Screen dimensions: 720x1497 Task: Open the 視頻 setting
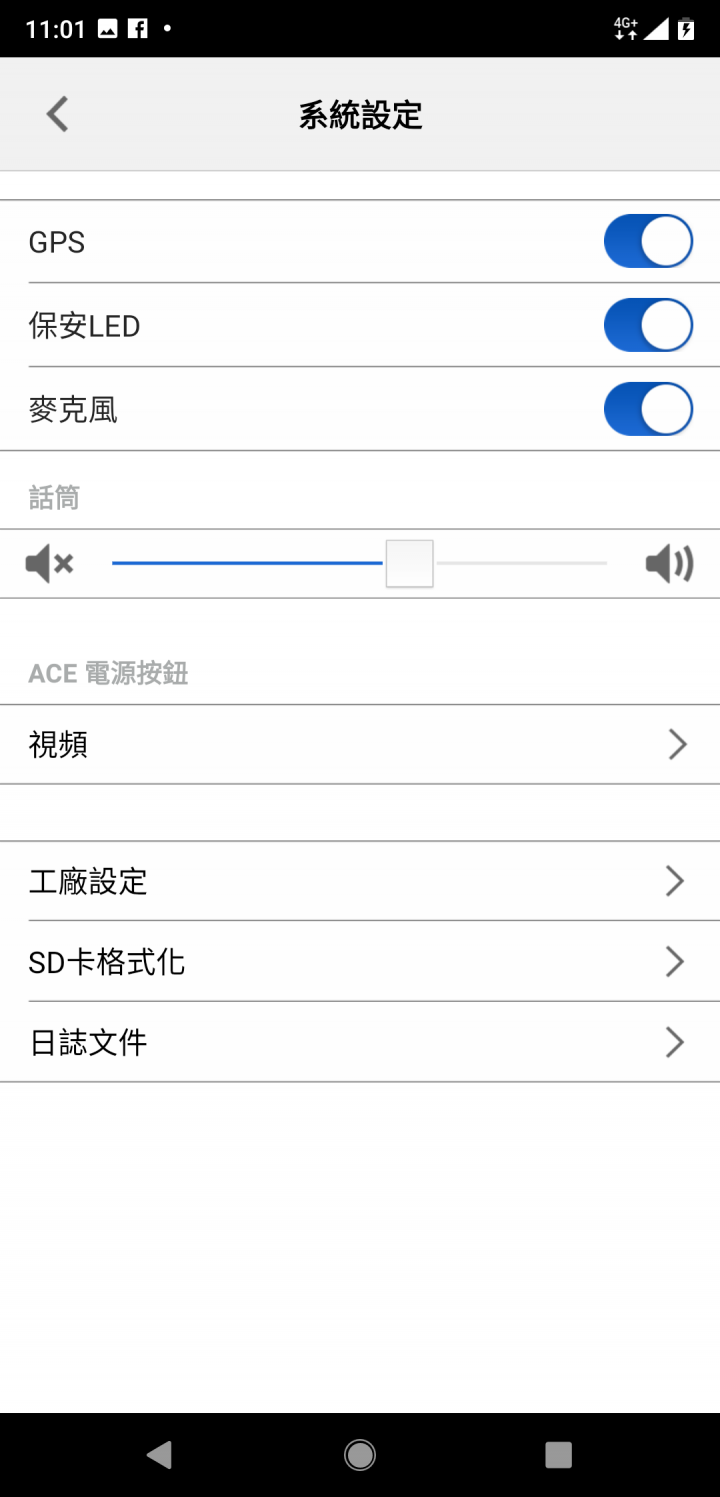point(360,744)
